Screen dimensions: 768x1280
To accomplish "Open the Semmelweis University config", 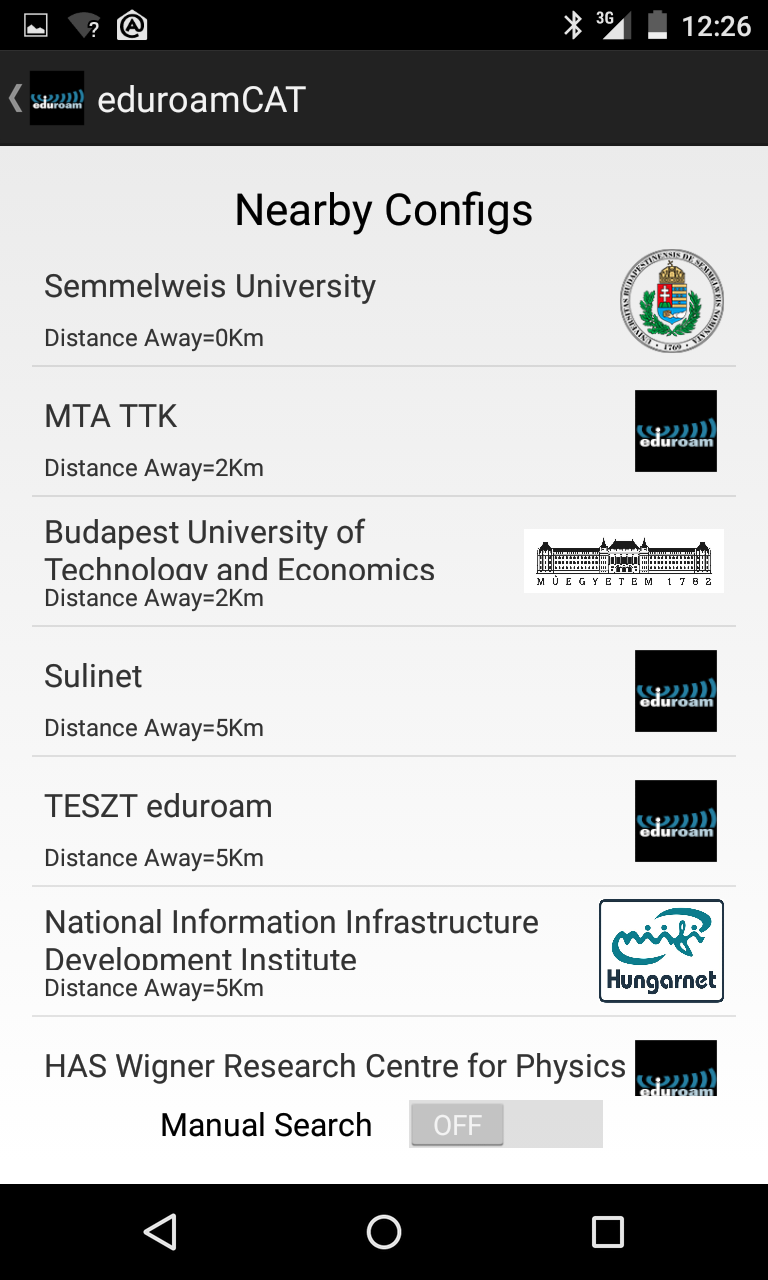I will [x=384, y=301].
